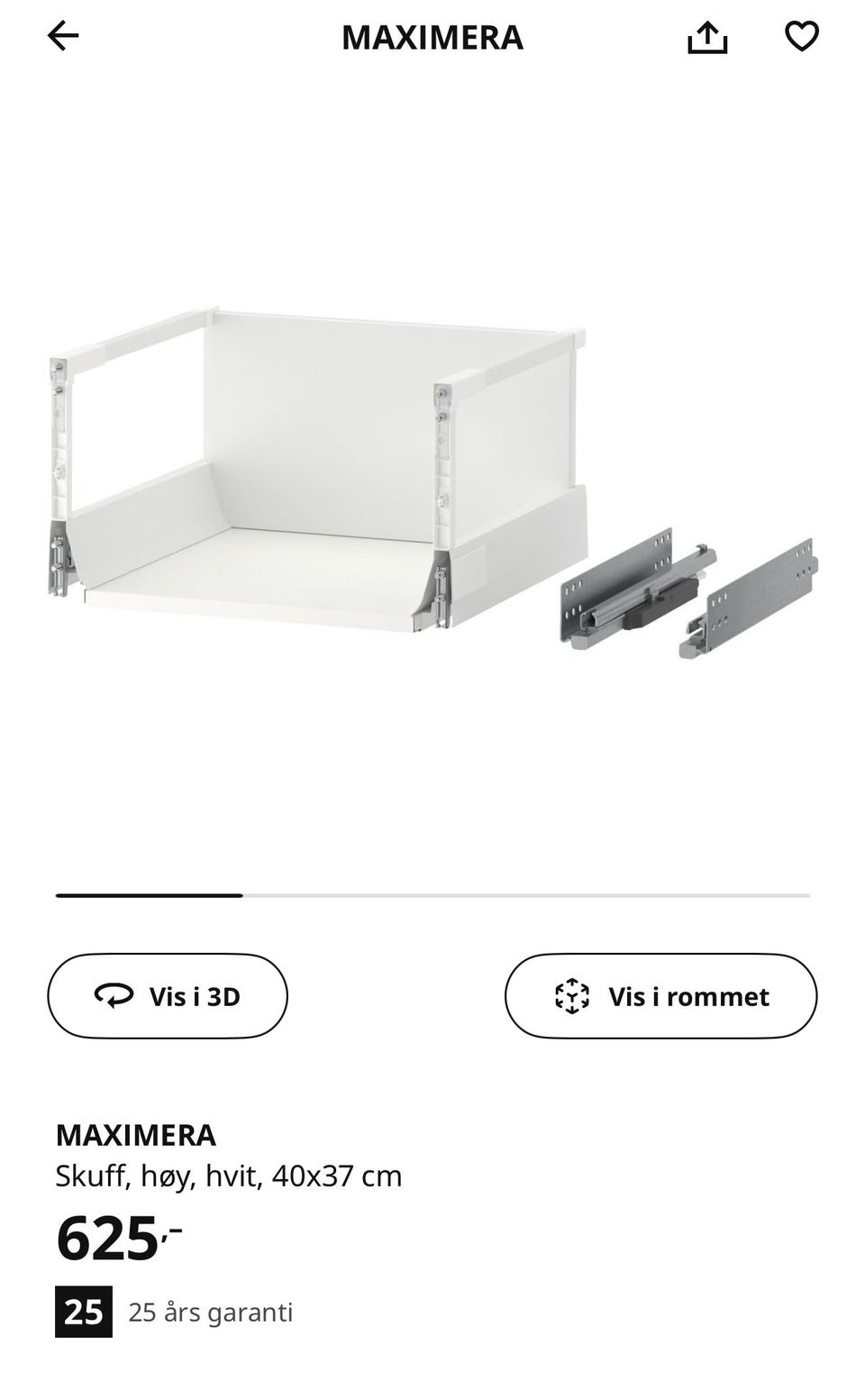Tap the AR cube icon for room view
The width and height of the screenshot is (865, 1400).
[x=572, y=996]
